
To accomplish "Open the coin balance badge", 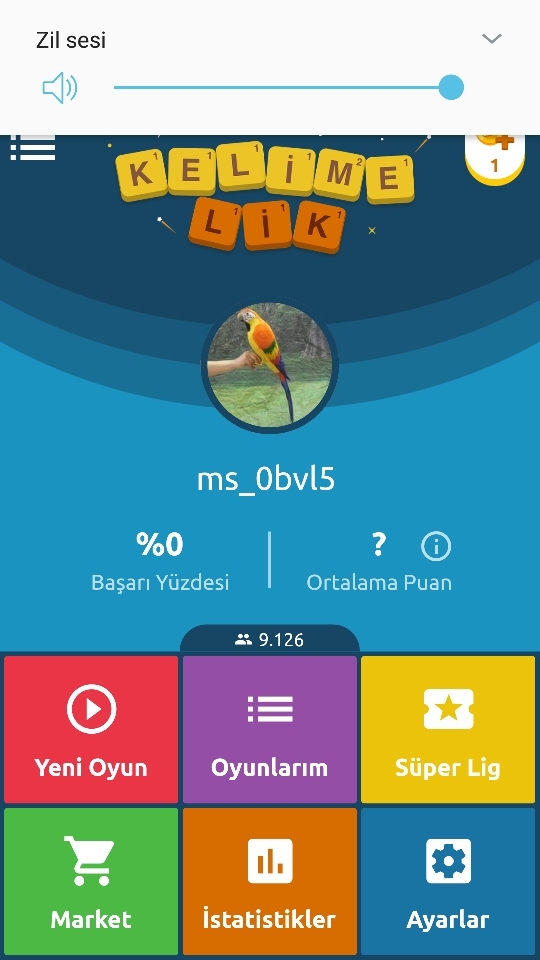I will point(495,156).
